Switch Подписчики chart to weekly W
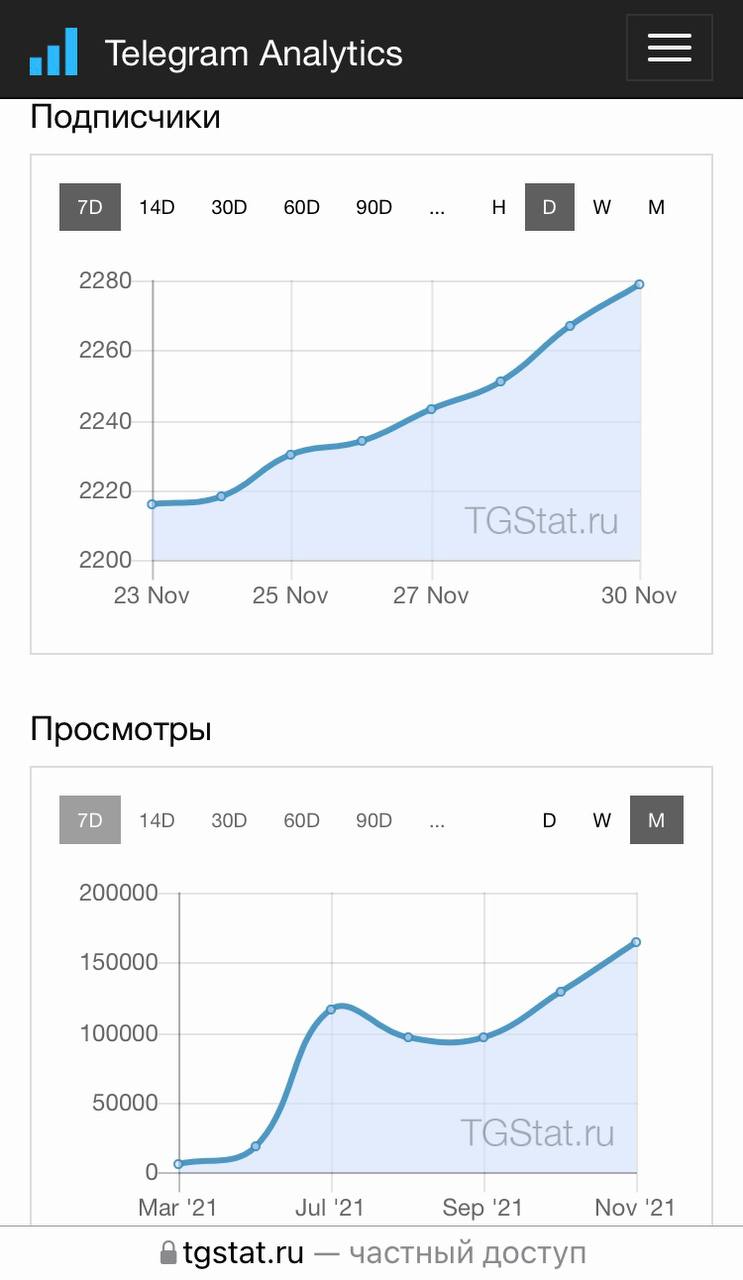743x1280 pixels. point(602,207)
